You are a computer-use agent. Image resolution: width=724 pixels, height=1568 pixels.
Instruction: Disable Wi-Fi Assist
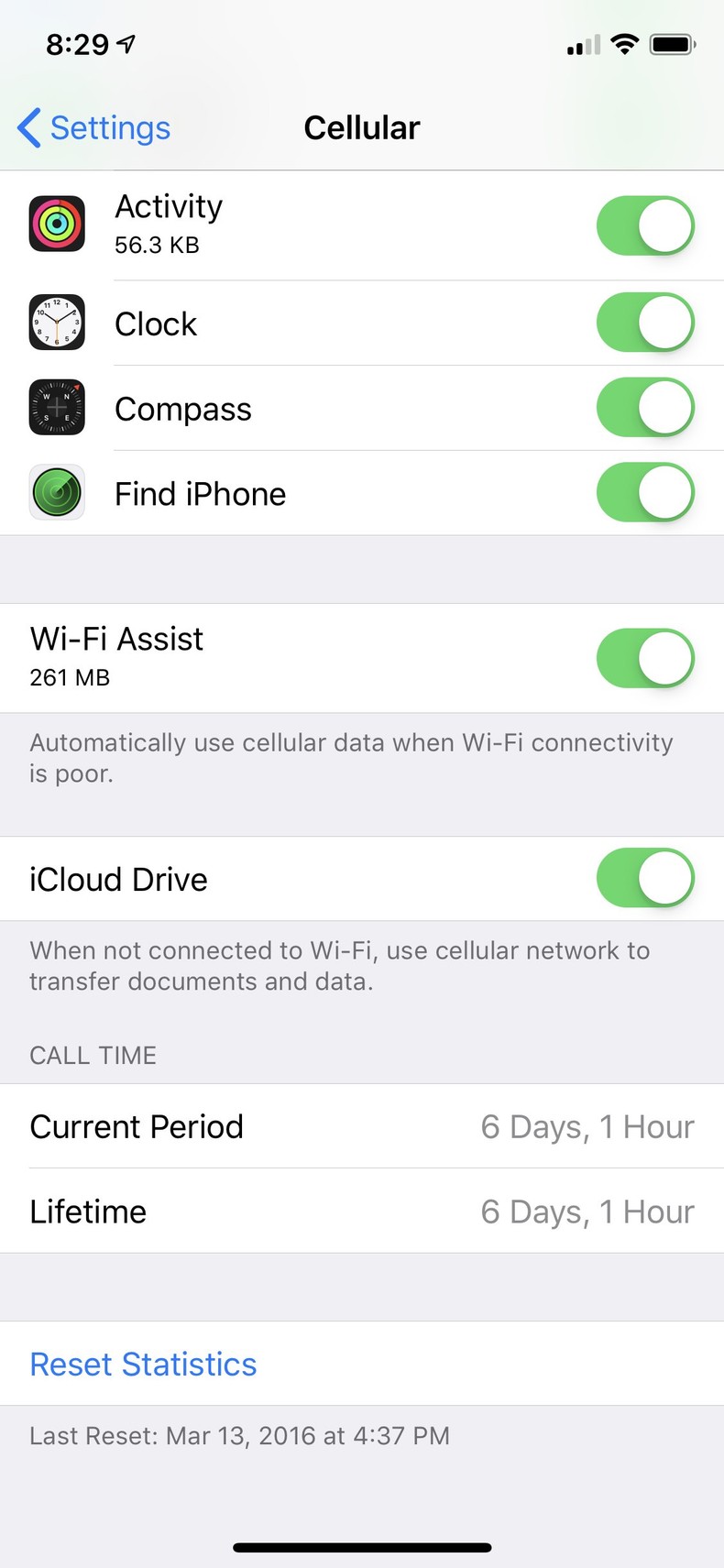tap(645, 658)
